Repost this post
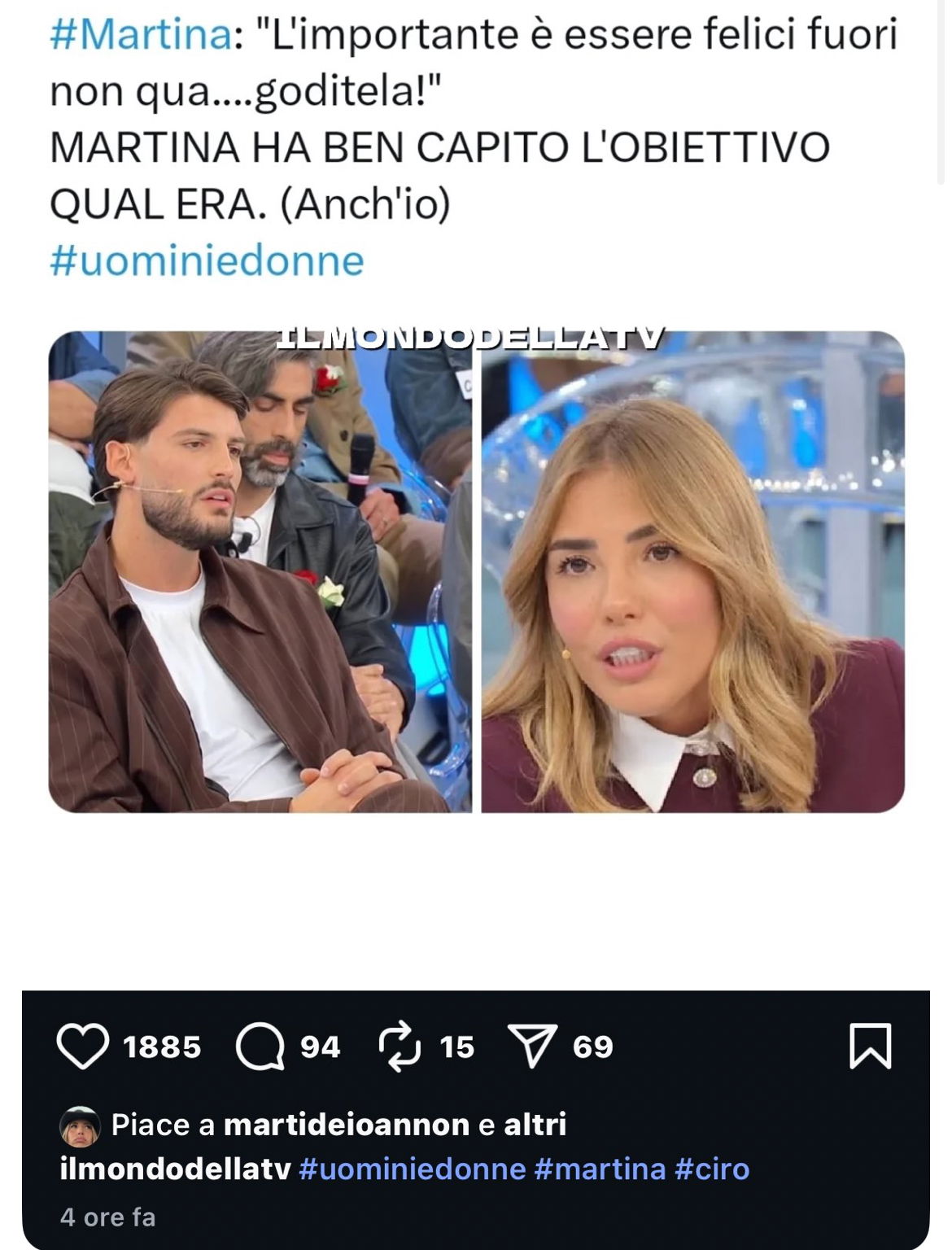The height and width of the screenshot is (1250, 952). [x=400, y=1047]
